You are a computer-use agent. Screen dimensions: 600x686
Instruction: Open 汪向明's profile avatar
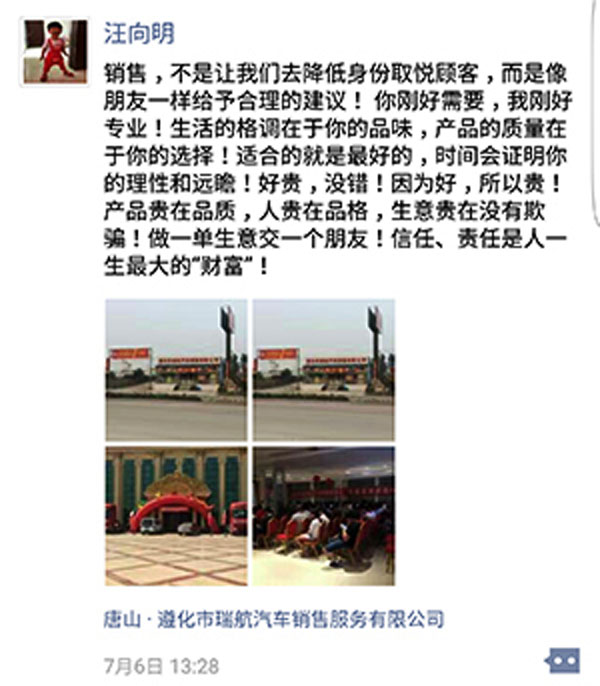(x=53, y=52)
